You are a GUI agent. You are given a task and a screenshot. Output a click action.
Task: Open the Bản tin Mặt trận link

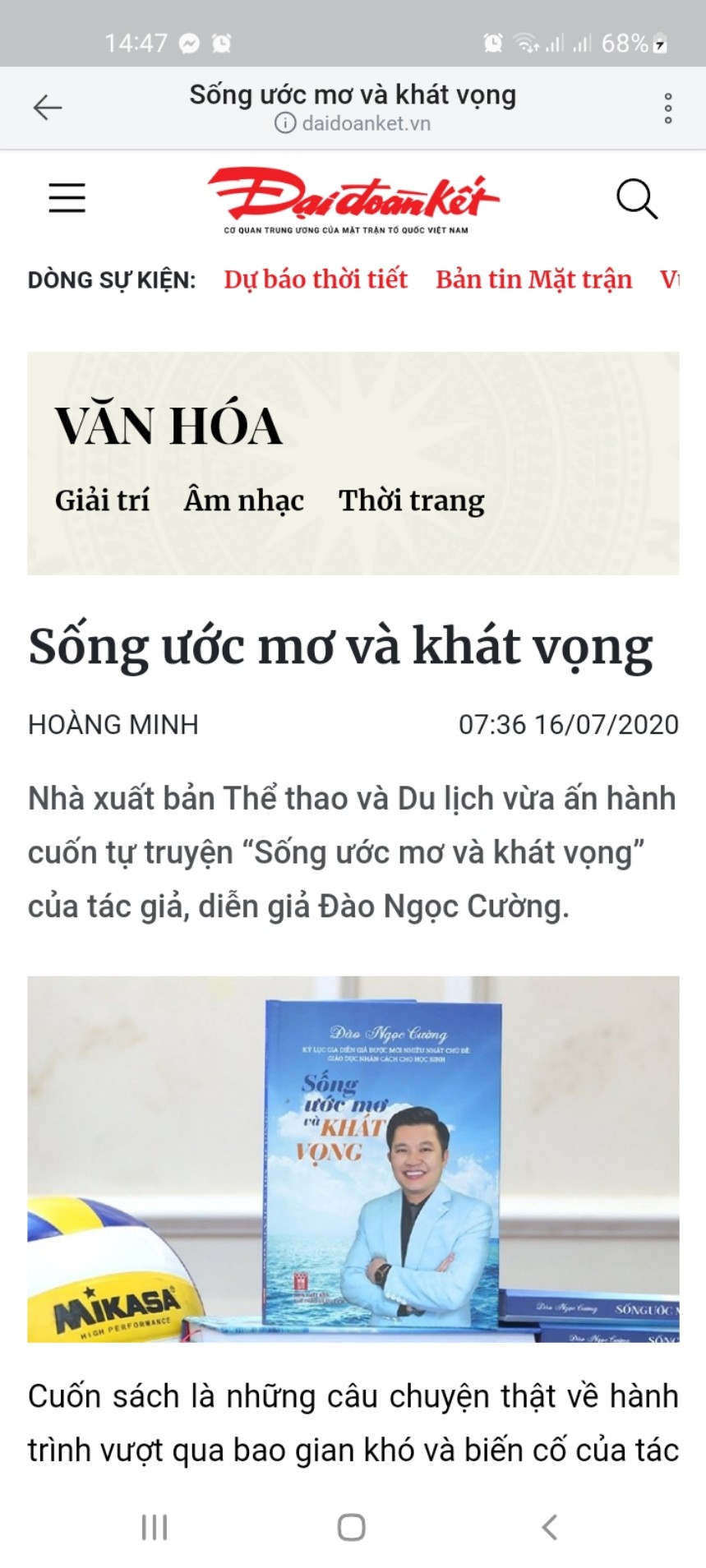pos(533,279)
